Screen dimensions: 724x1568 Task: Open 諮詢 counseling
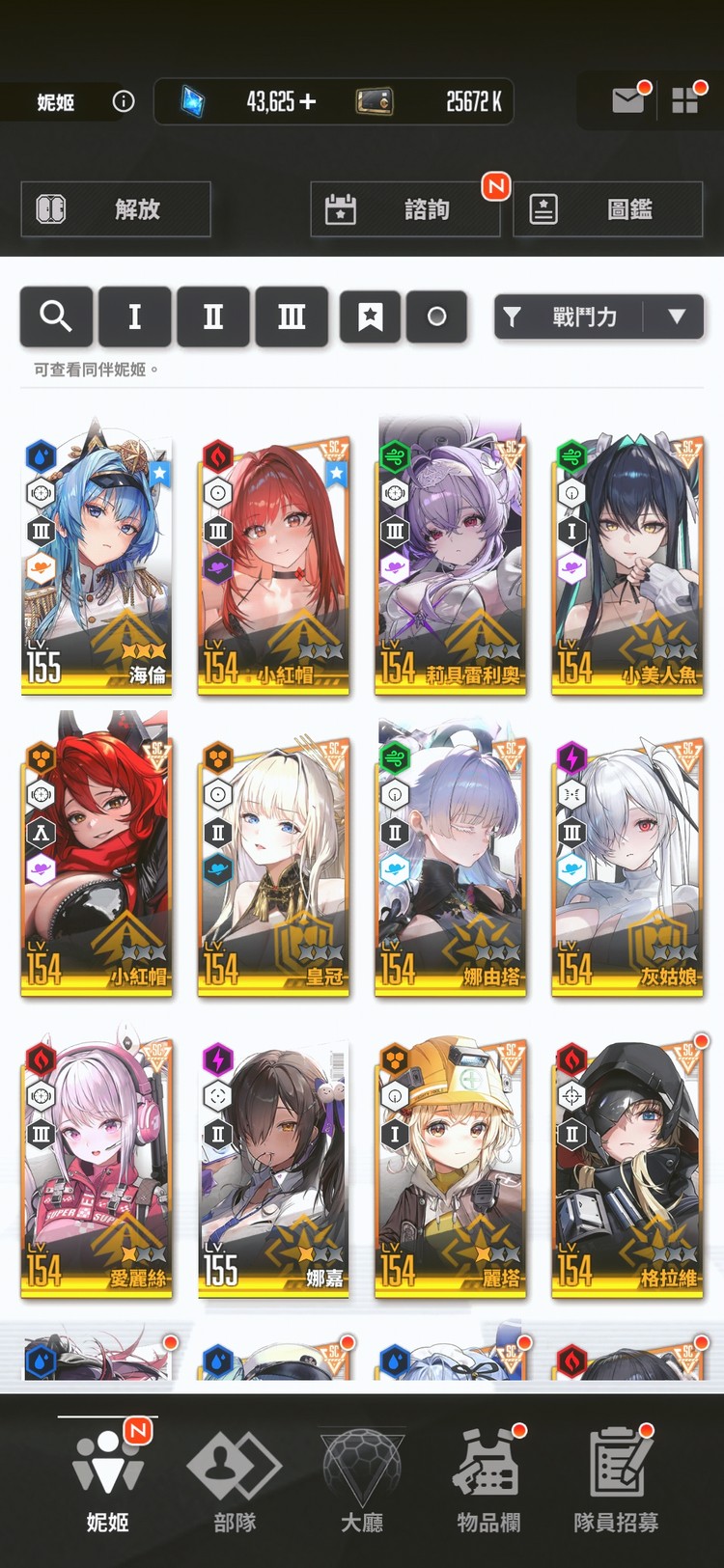(x=405, y=209)
